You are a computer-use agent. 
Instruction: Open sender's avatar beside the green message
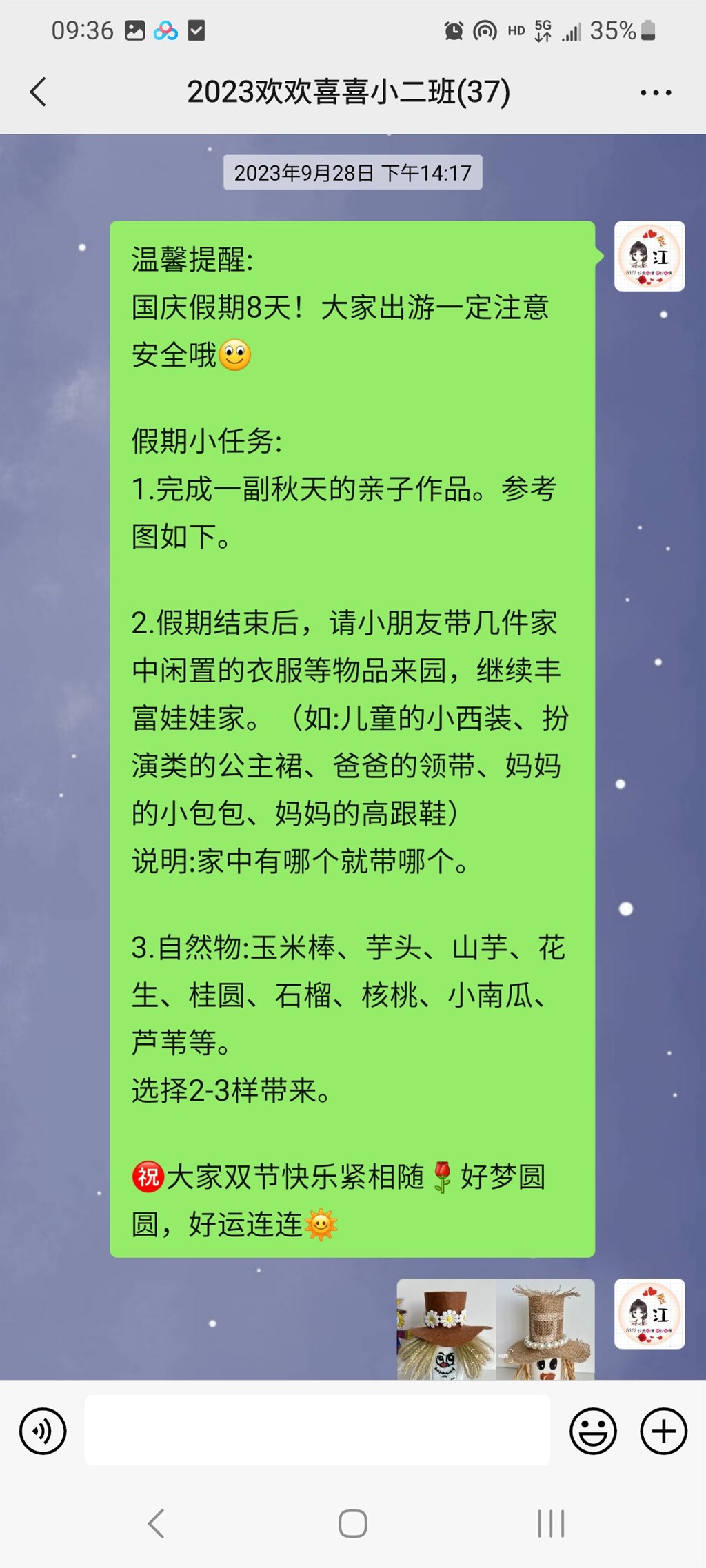click(649, 256)
